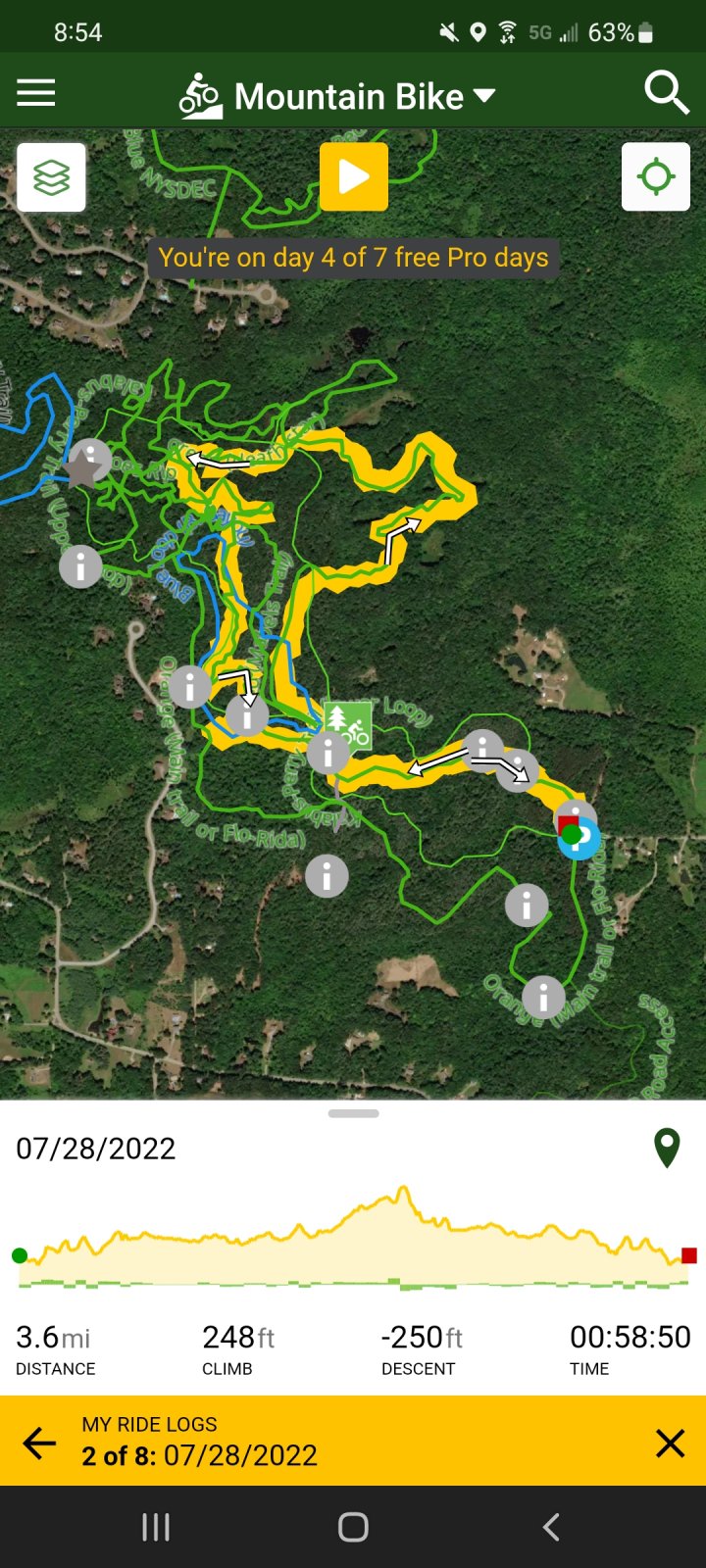Tap the green location pin above the elevation chart

(x=665, y=1148)
